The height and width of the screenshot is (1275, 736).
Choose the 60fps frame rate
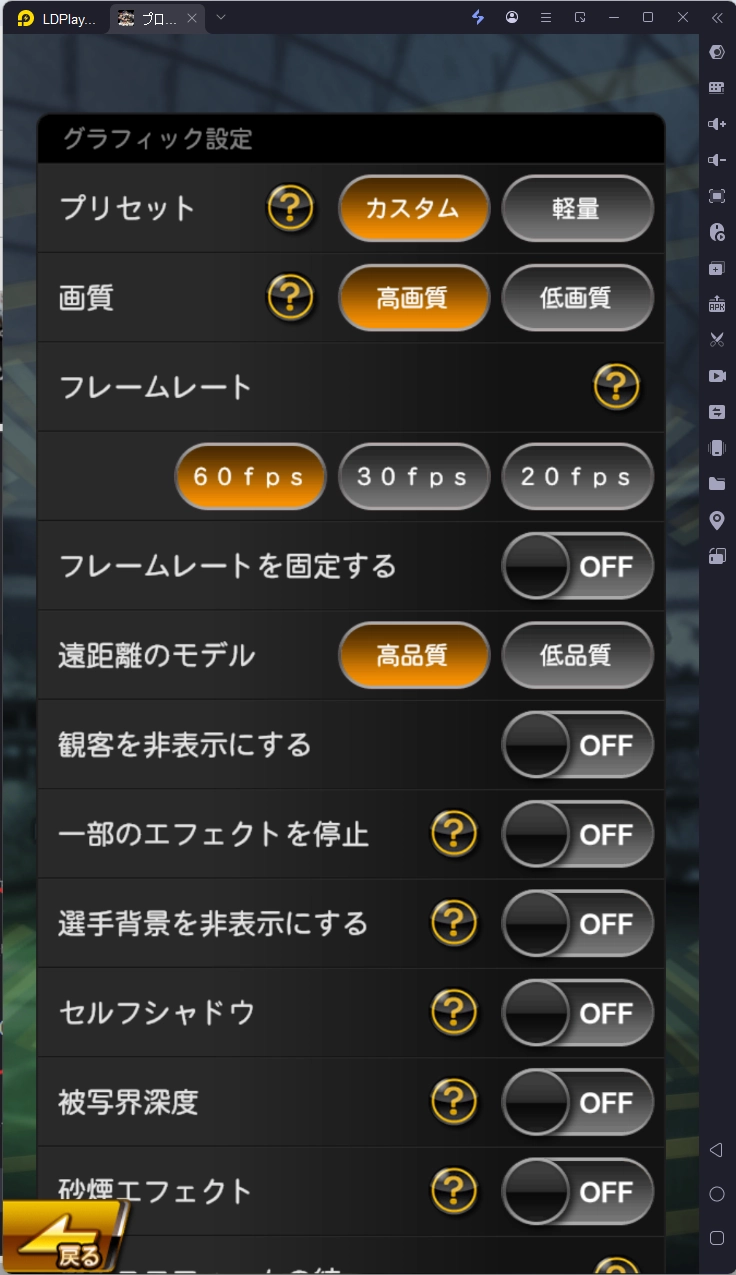click(x=250, y=477)
